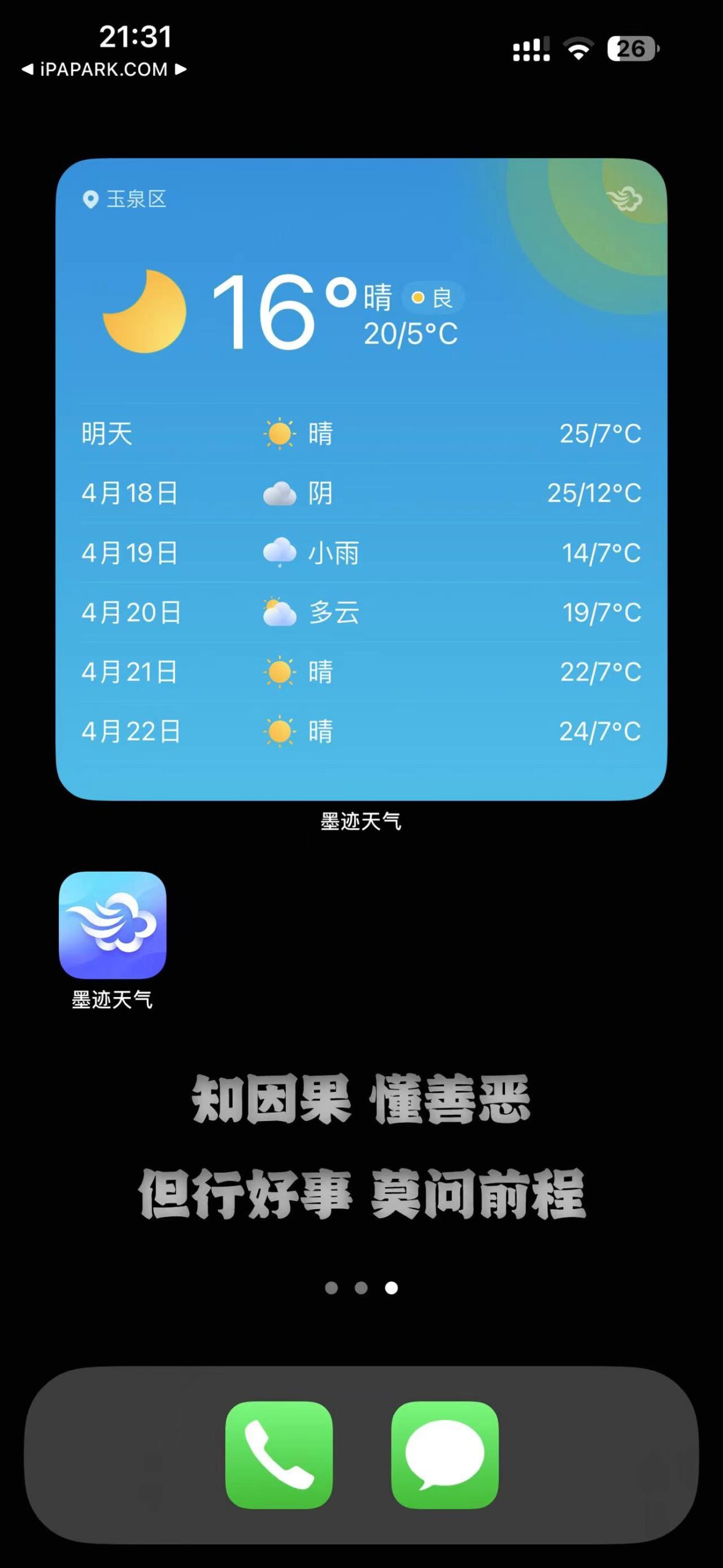Tap the partly cloudy icon for 4月20日

click(x=280, y=611)
